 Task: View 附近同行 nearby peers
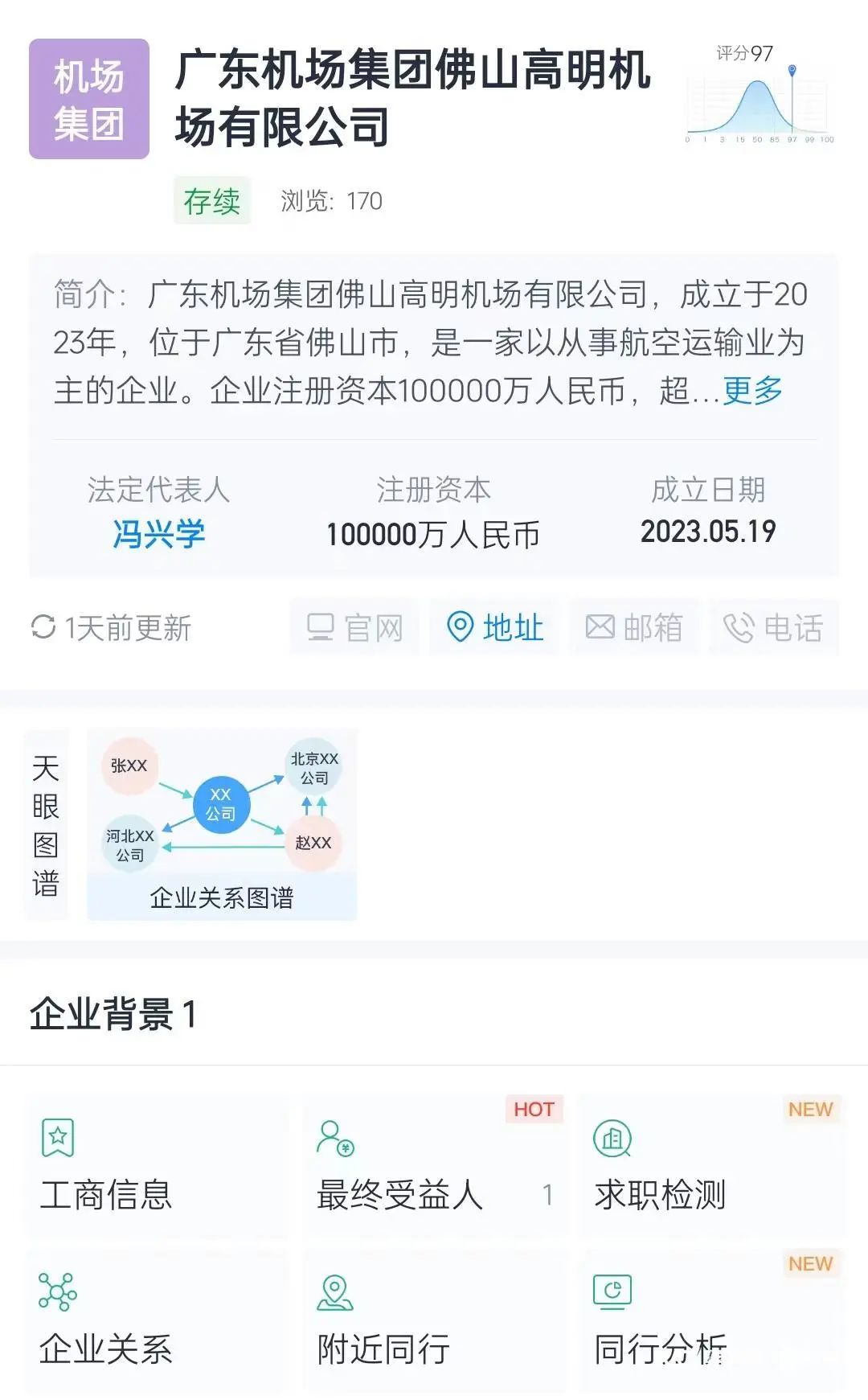(434, 1320)
